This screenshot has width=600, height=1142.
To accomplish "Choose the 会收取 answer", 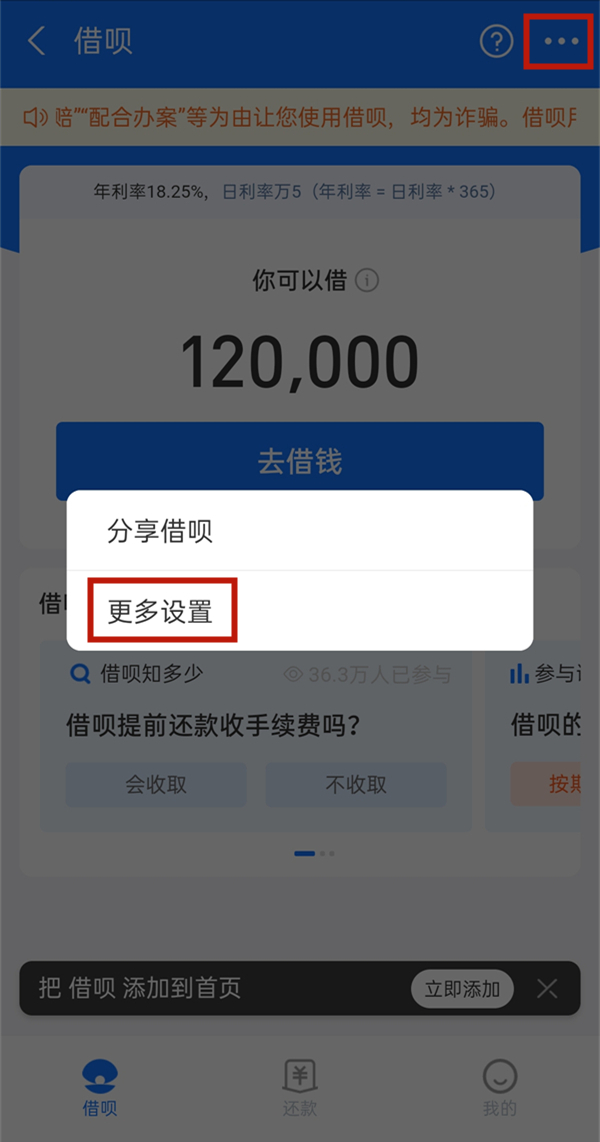I will (x=156, y=785).
